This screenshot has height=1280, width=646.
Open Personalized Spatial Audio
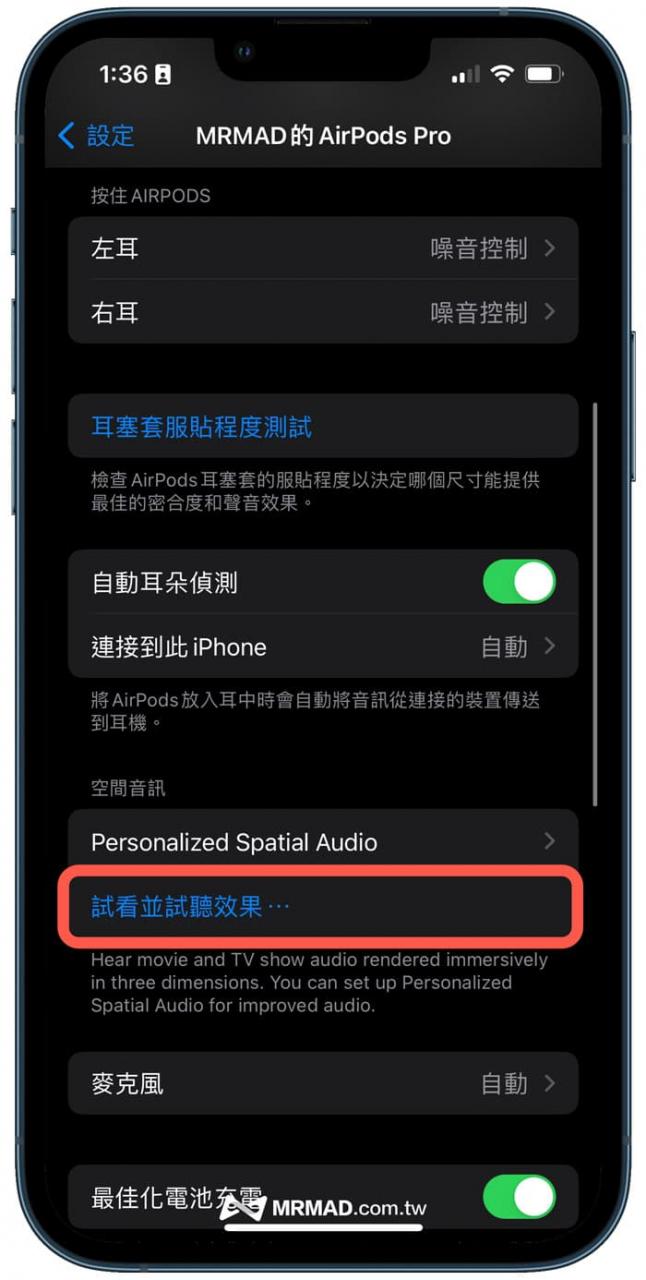coord(322,842)
